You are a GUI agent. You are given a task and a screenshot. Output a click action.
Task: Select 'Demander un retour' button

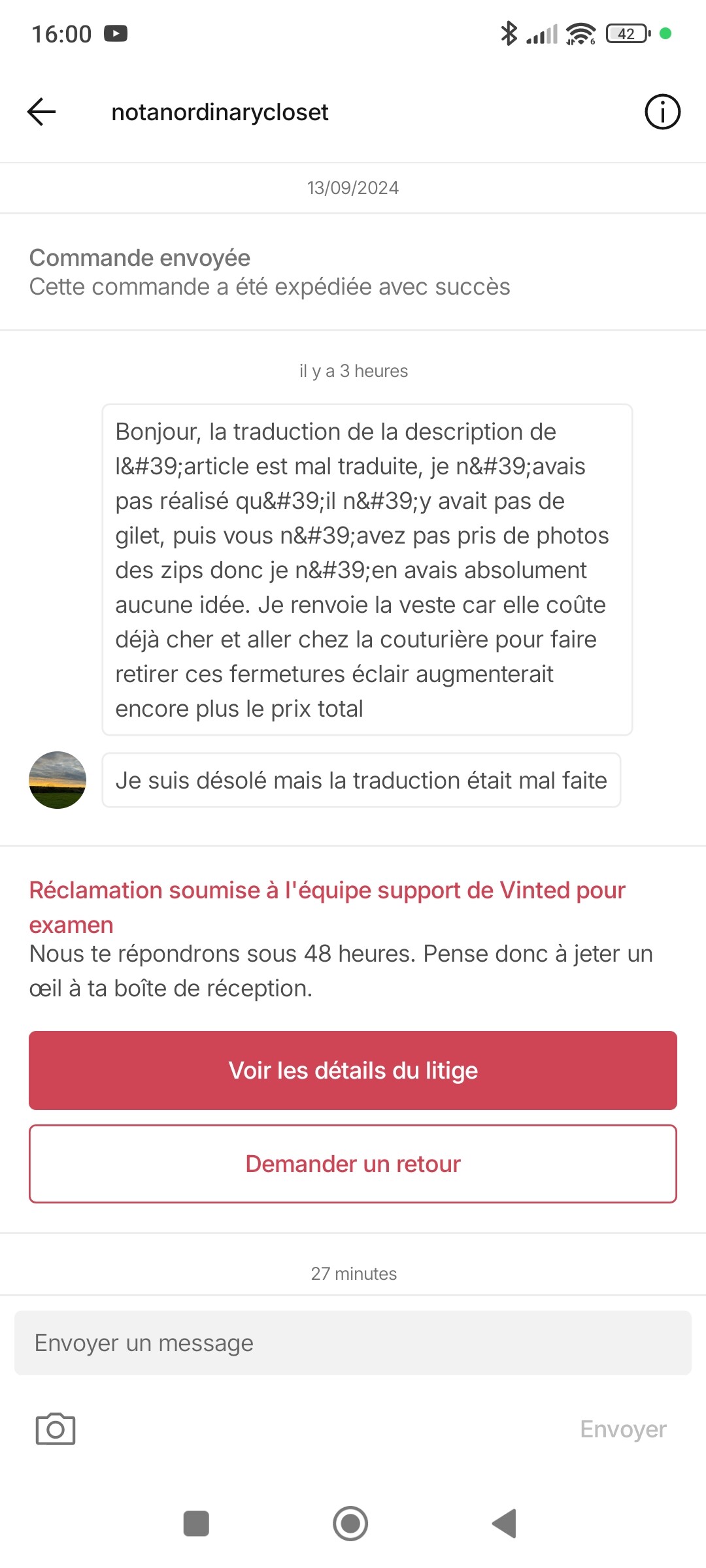click(353, 1164)
